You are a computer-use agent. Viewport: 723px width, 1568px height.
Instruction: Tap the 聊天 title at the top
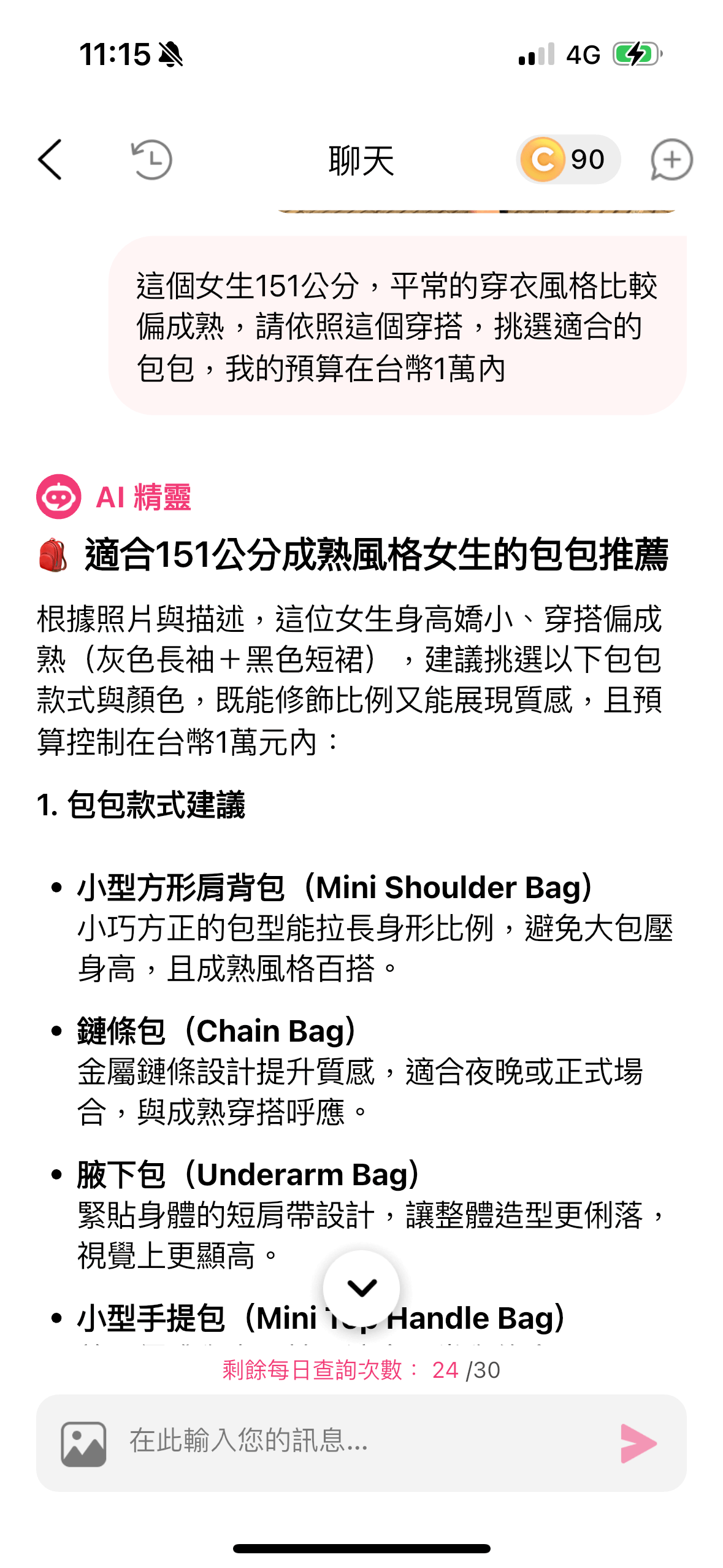click(x=361, y=159)
